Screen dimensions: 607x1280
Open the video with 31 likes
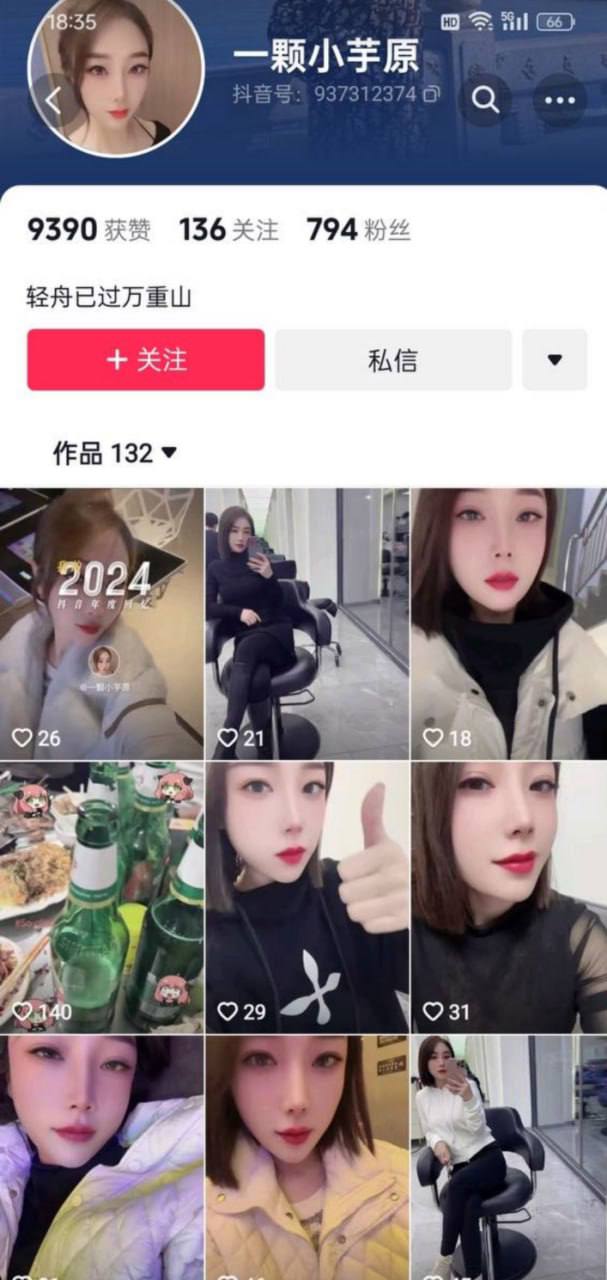tap(509, 896)
